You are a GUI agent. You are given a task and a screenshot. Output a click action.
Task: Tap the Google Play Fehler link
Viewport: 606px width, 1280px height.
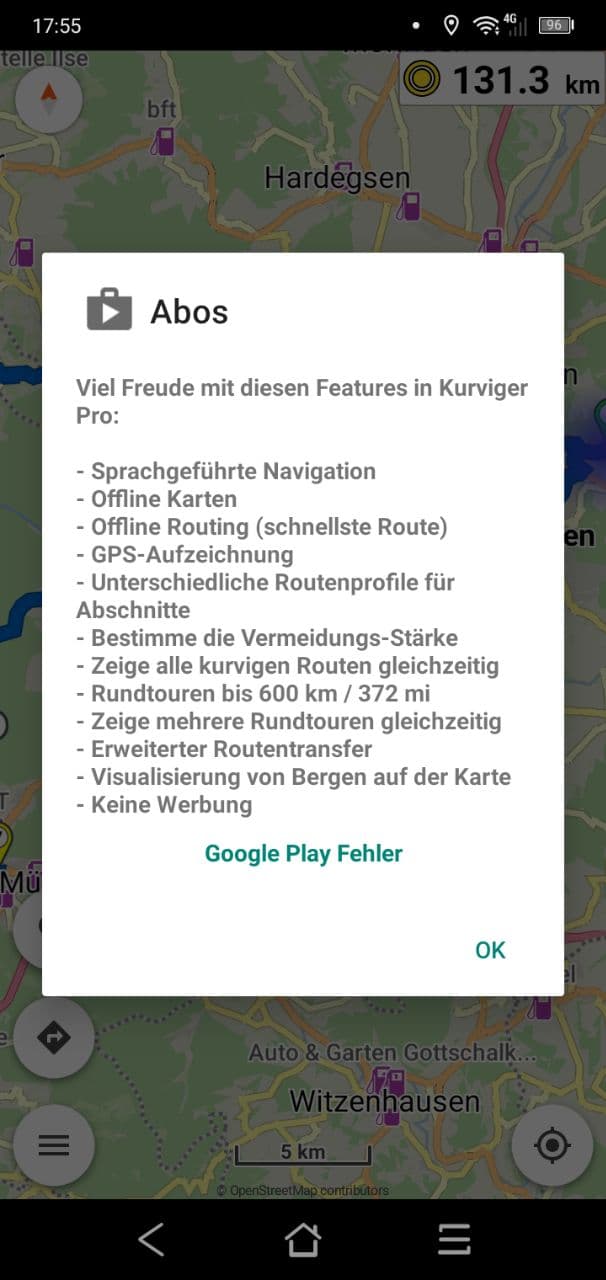pyautogui.click(x=303, y=854)
